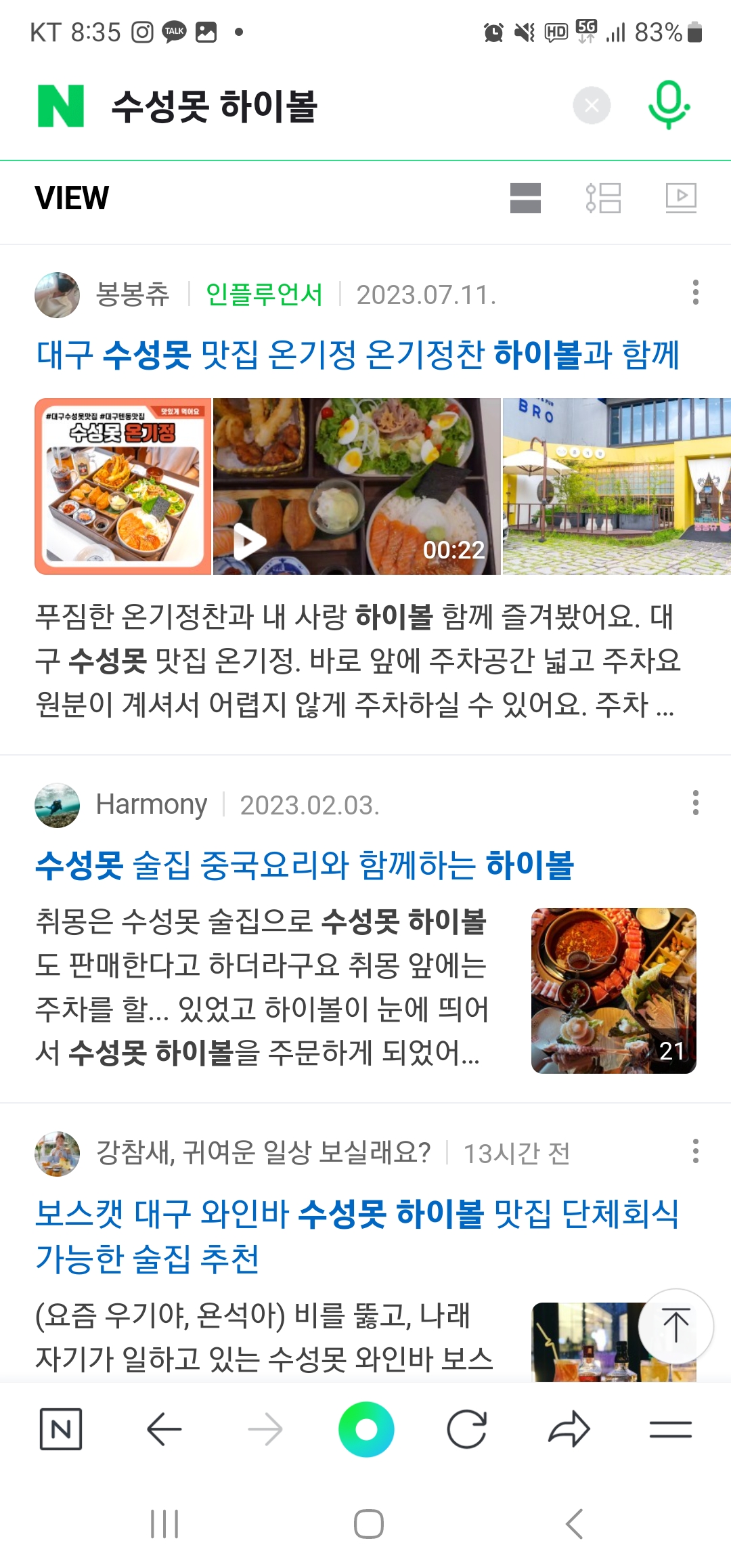731x1568 pixels.
Task: Clear the search text
Action: 592,106
